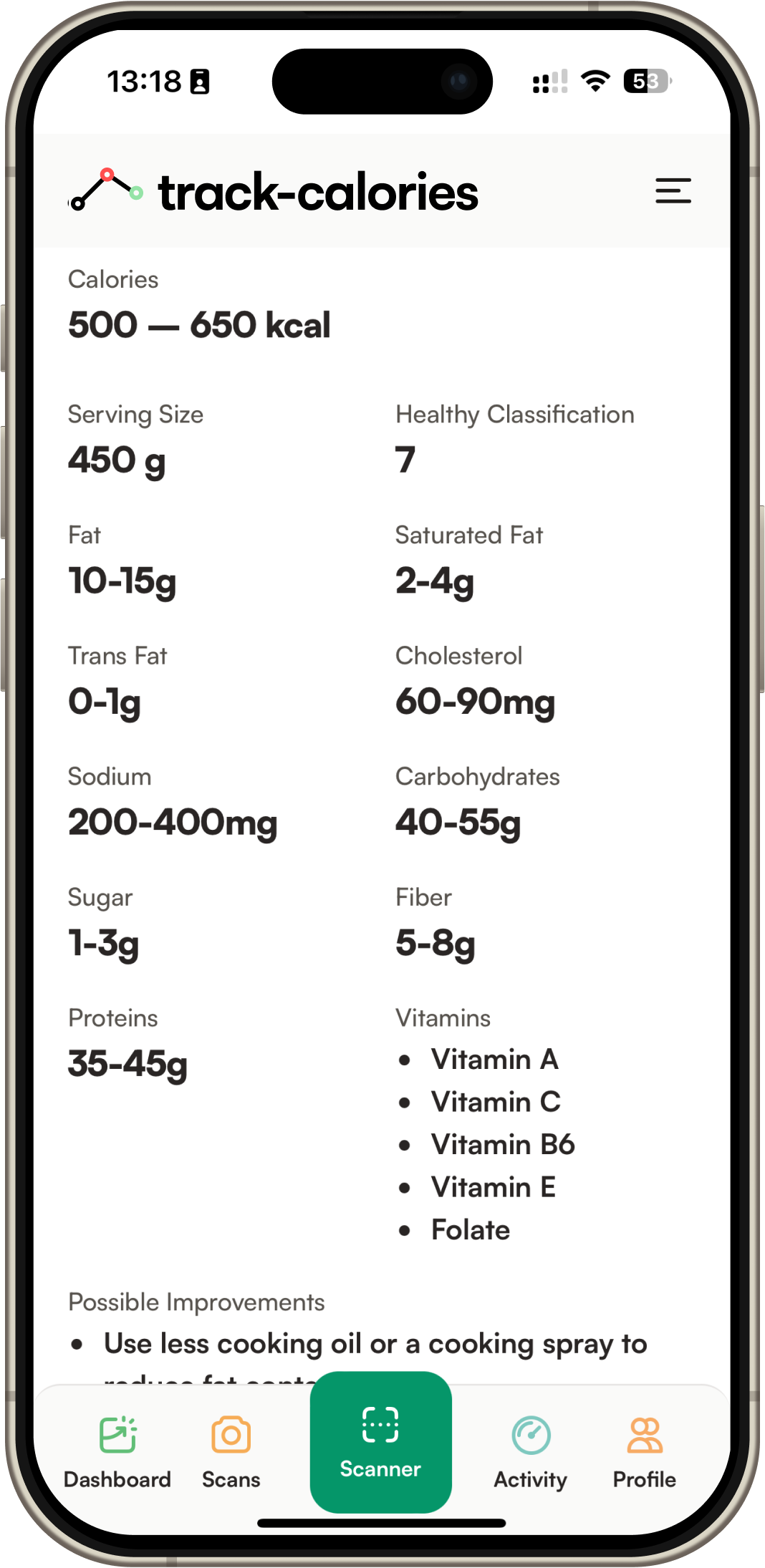Launch the Scanner
Viewport: 765px width, 1568px height.
coord(380,1442)
